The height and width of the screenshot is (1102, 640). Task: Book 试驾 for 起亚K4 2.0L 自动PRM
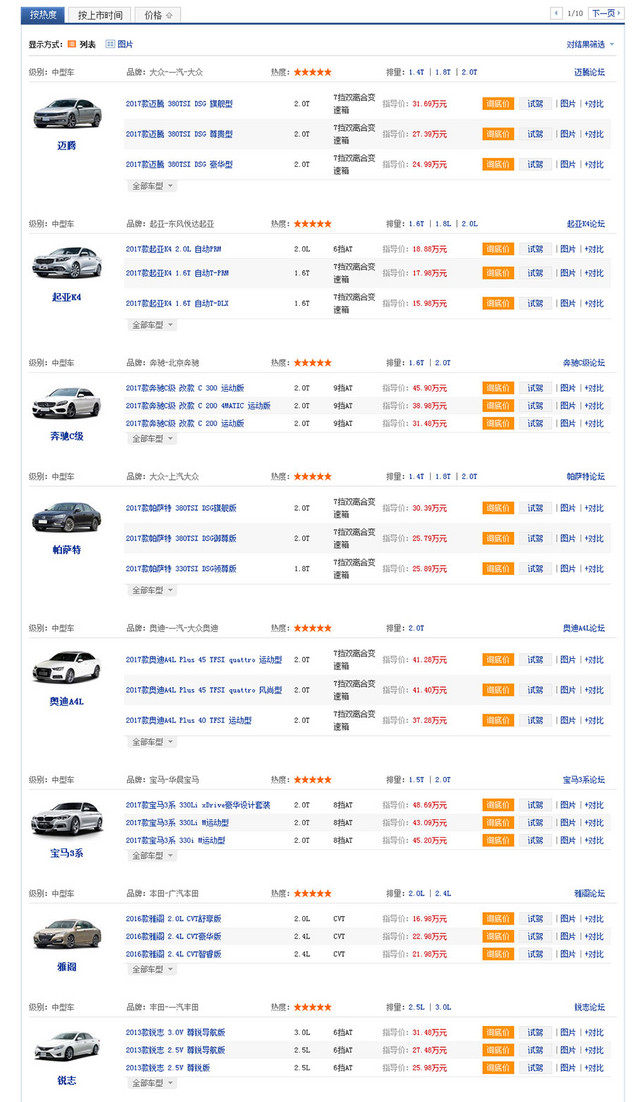(535, 249)
